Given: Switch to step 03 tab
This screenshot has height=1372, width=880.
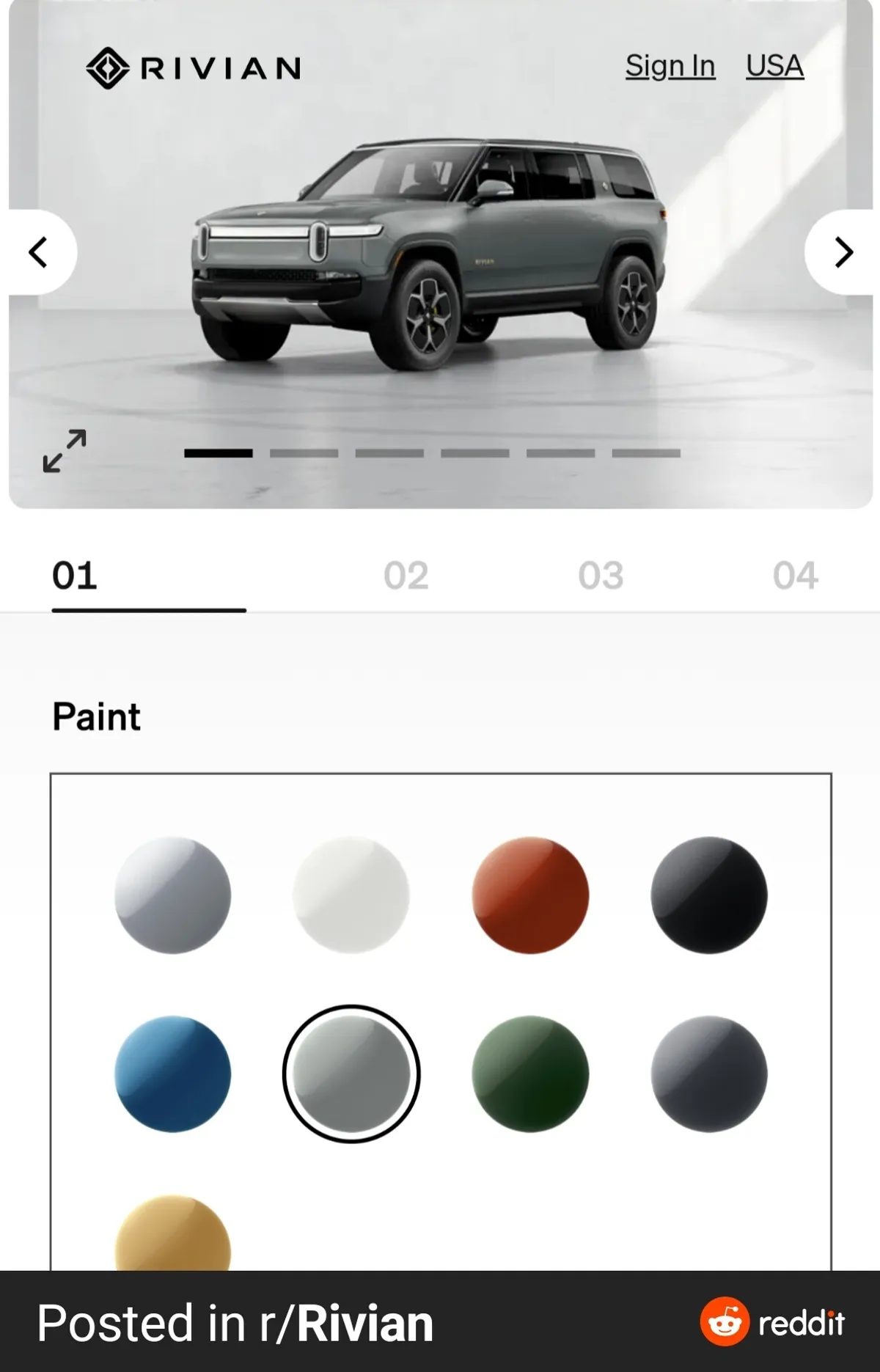Looking at the screenshot, I should pos(601,576).
